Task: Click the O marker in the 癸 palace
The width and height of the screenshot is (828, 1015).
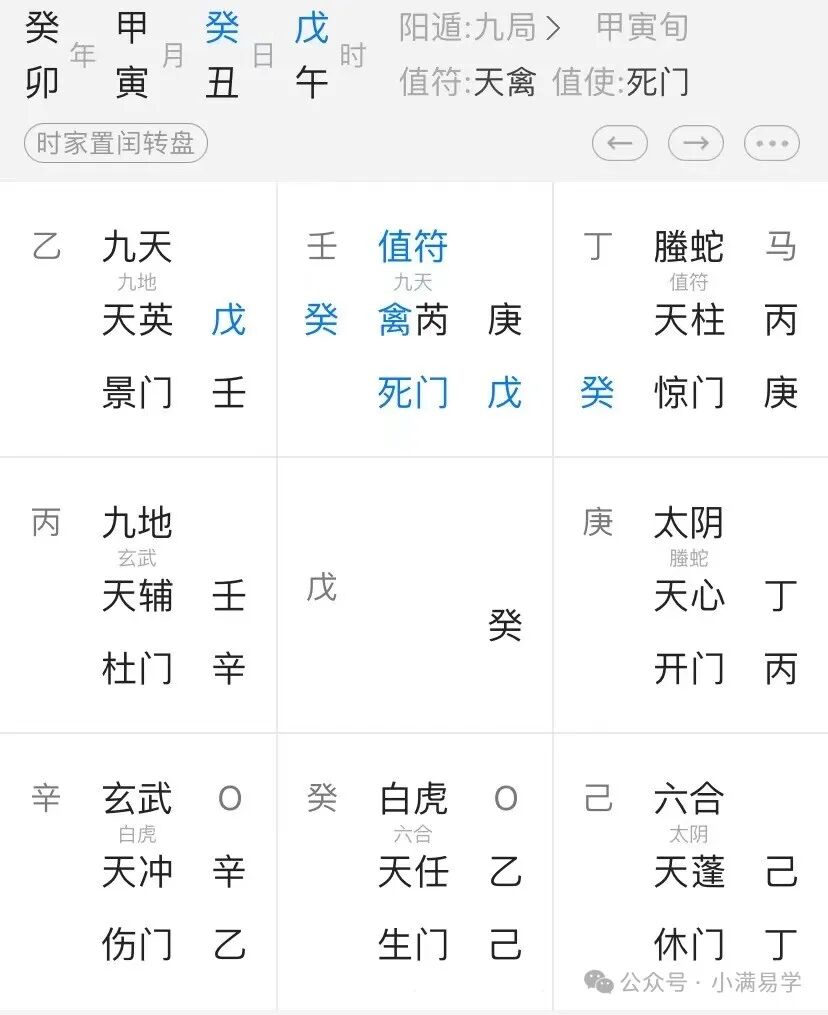Action: tap(506, 799)
